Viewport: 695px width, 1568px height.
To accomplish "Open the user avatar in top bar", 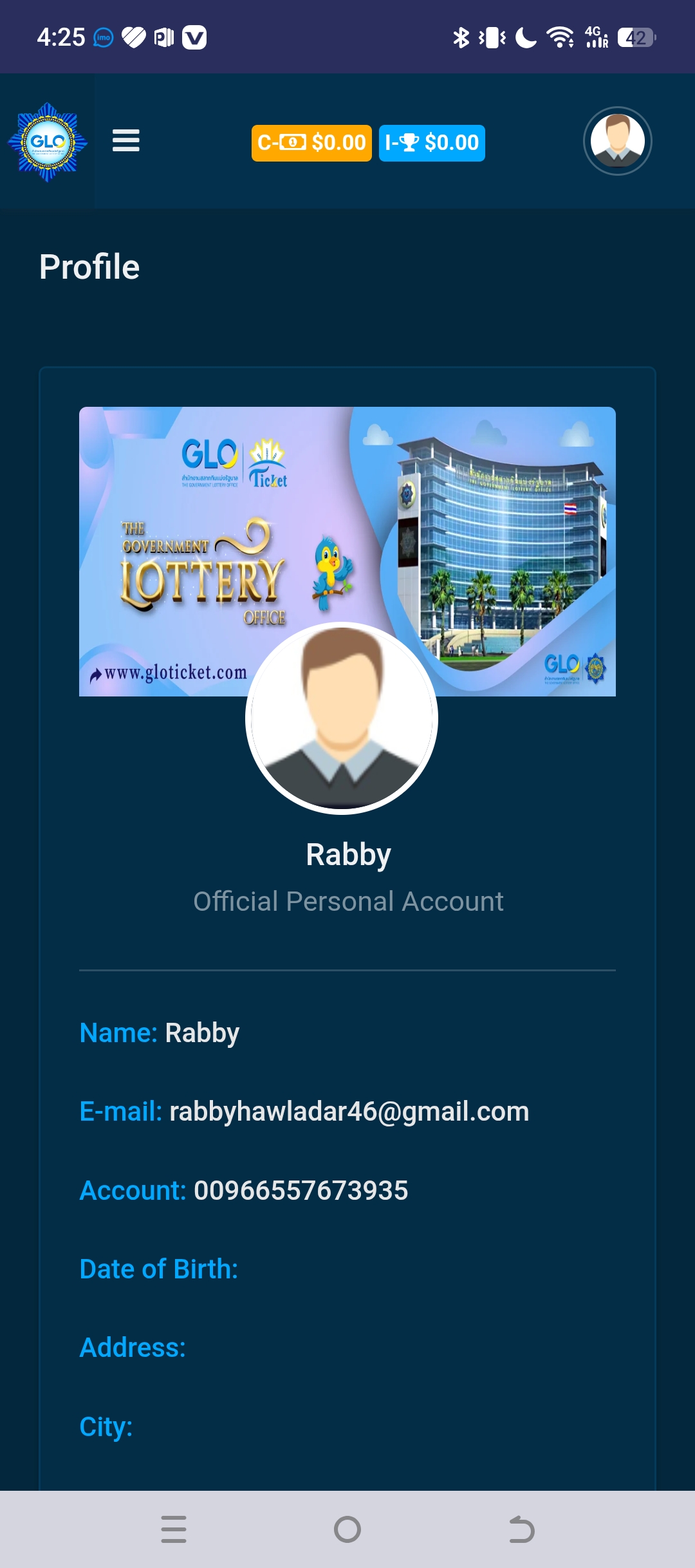I will pos(617,141).
